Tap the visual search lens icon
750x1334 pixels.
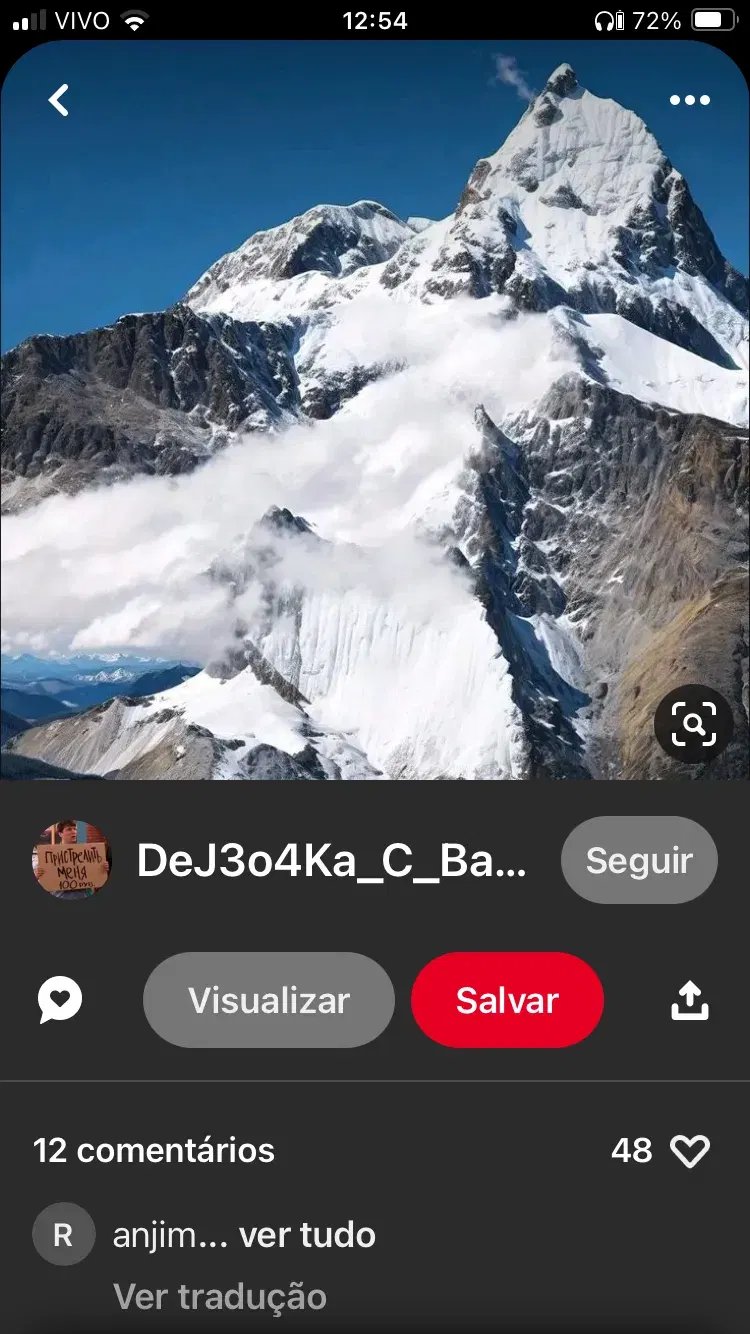tap(694, 724)
